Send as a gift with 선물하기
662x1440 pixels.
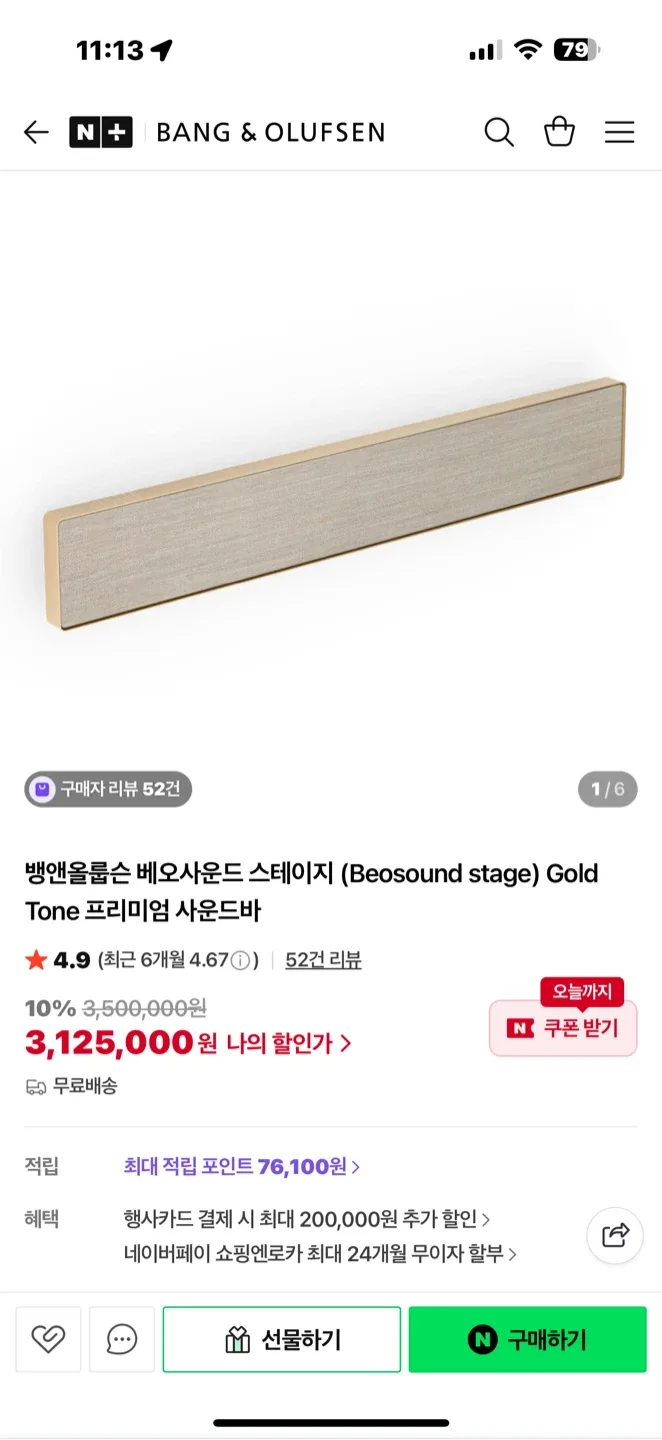(282, 1339)
